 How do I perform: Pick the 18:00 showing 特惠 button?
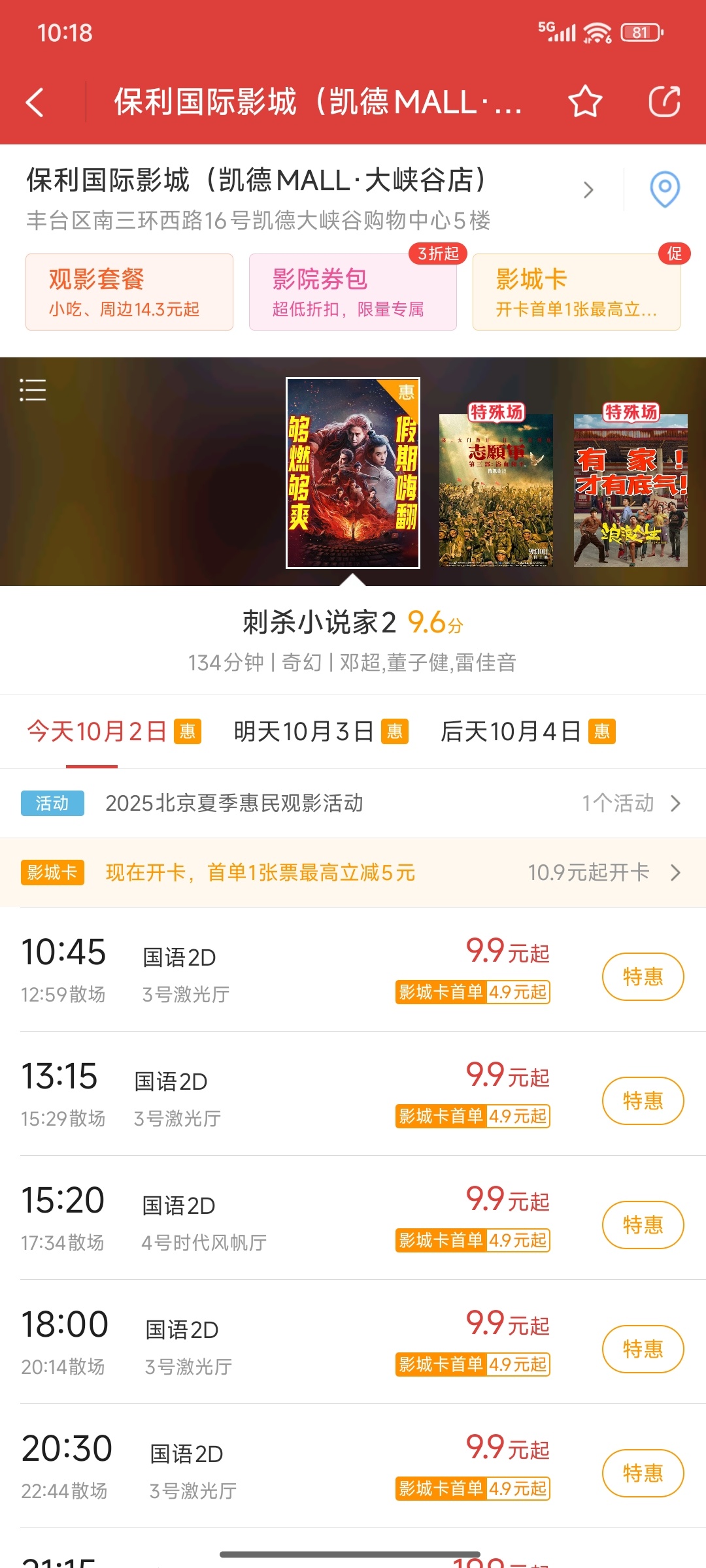pyautogui.click(x=643, y=1349)
